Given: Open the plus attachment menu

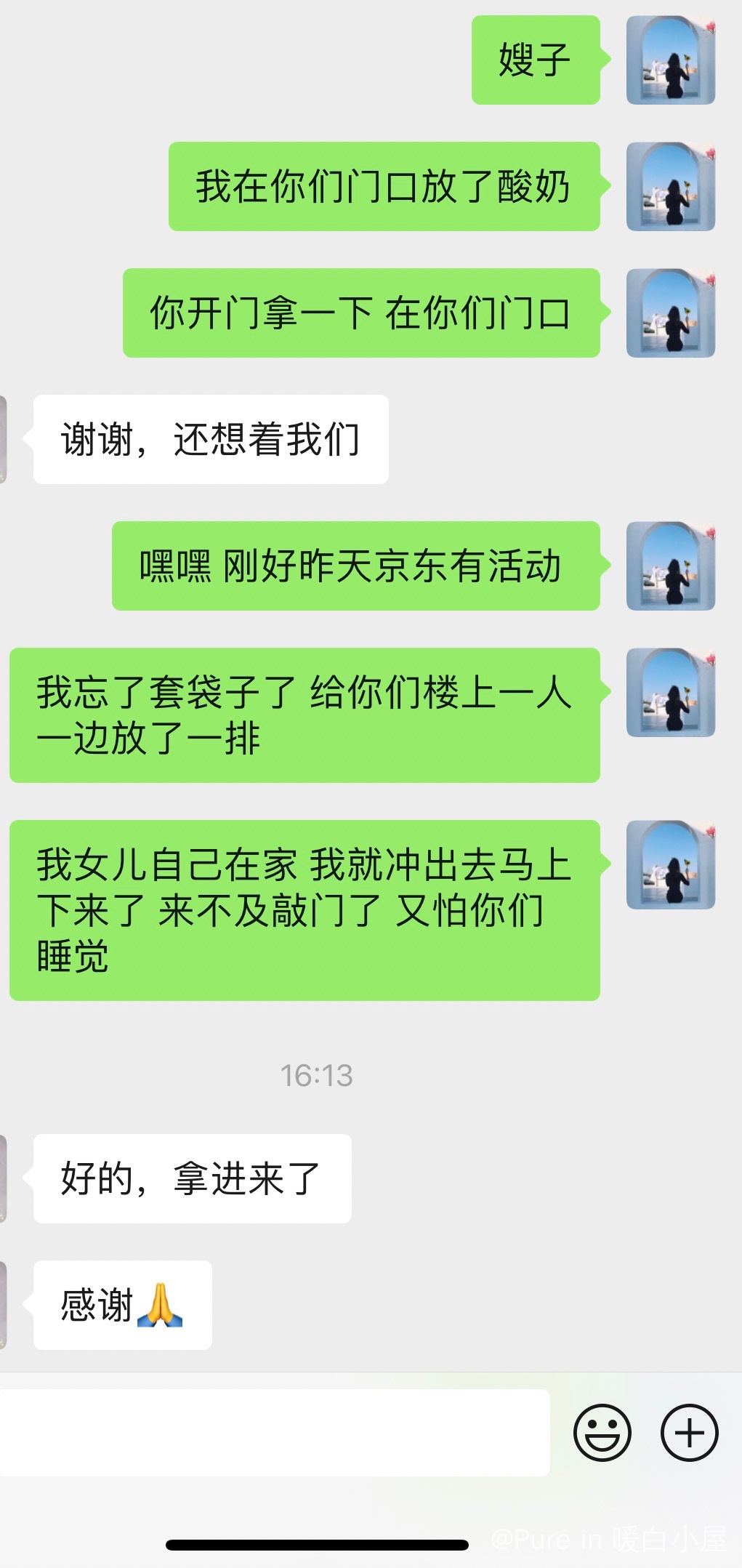Looking at the screenshot, I should tap(689, 1432).
